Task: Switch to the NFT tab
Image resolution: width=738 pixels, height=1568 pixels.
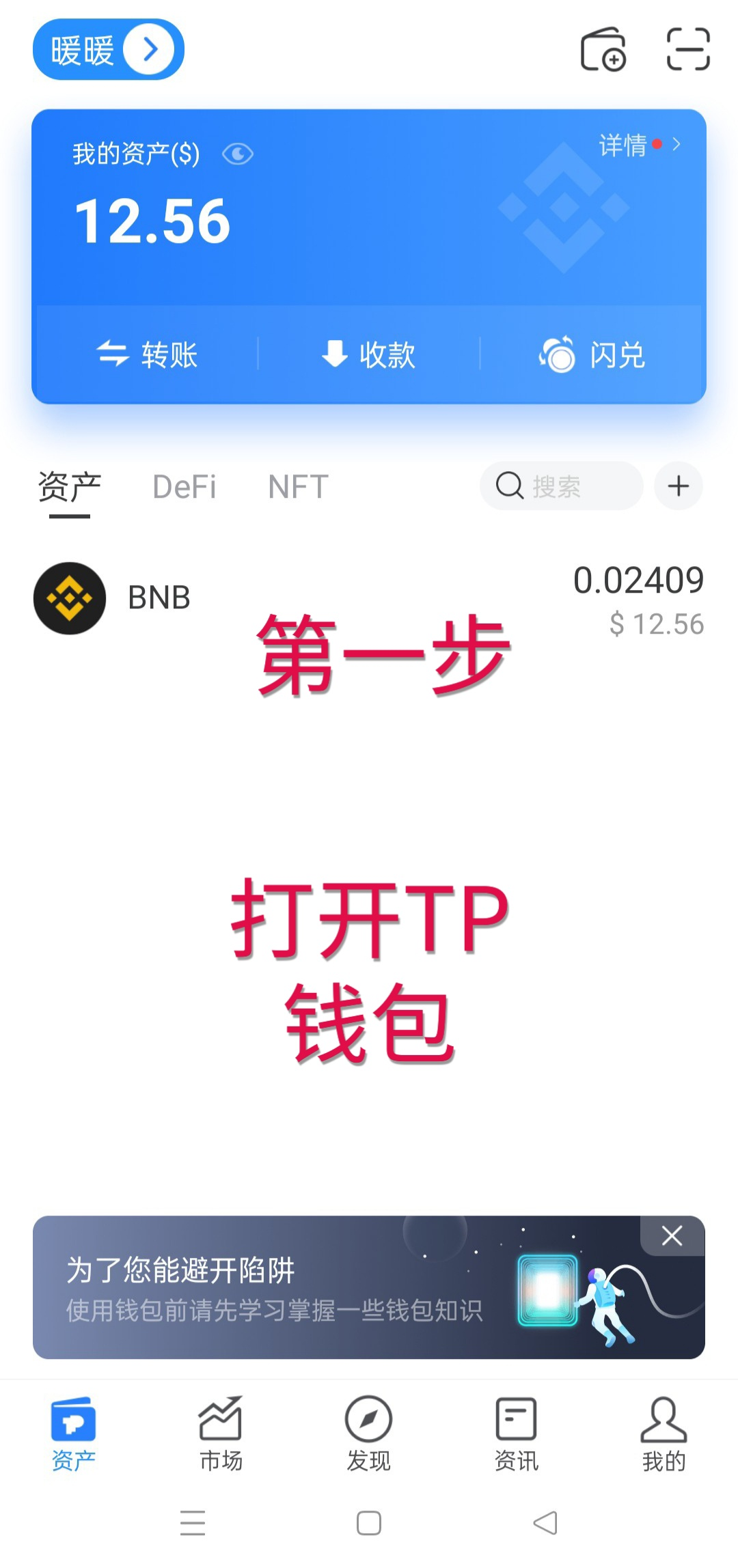Action: 298,487
